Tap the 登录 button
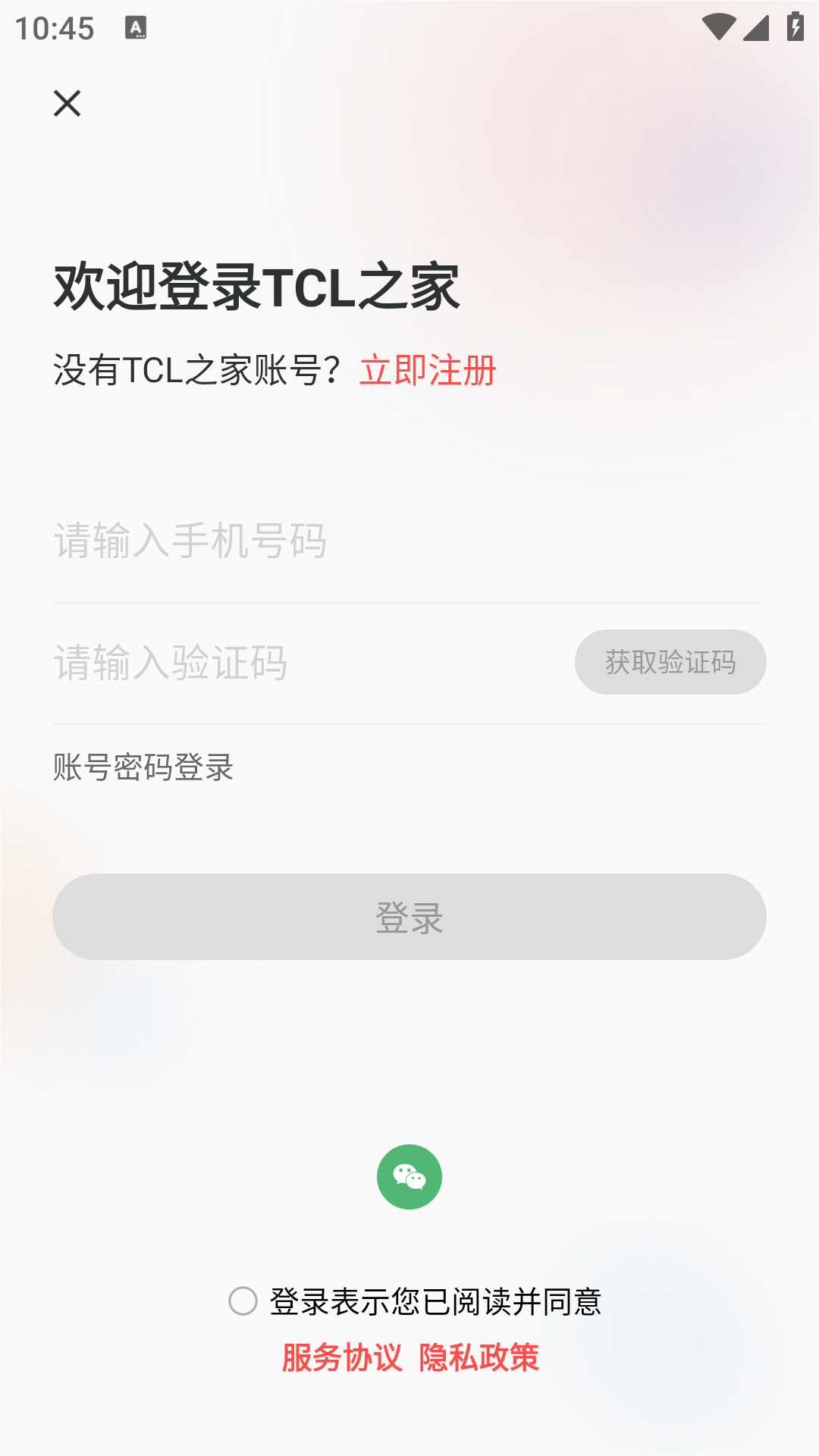The height and width of the screenshot is (1456, 819). (409, 917)
